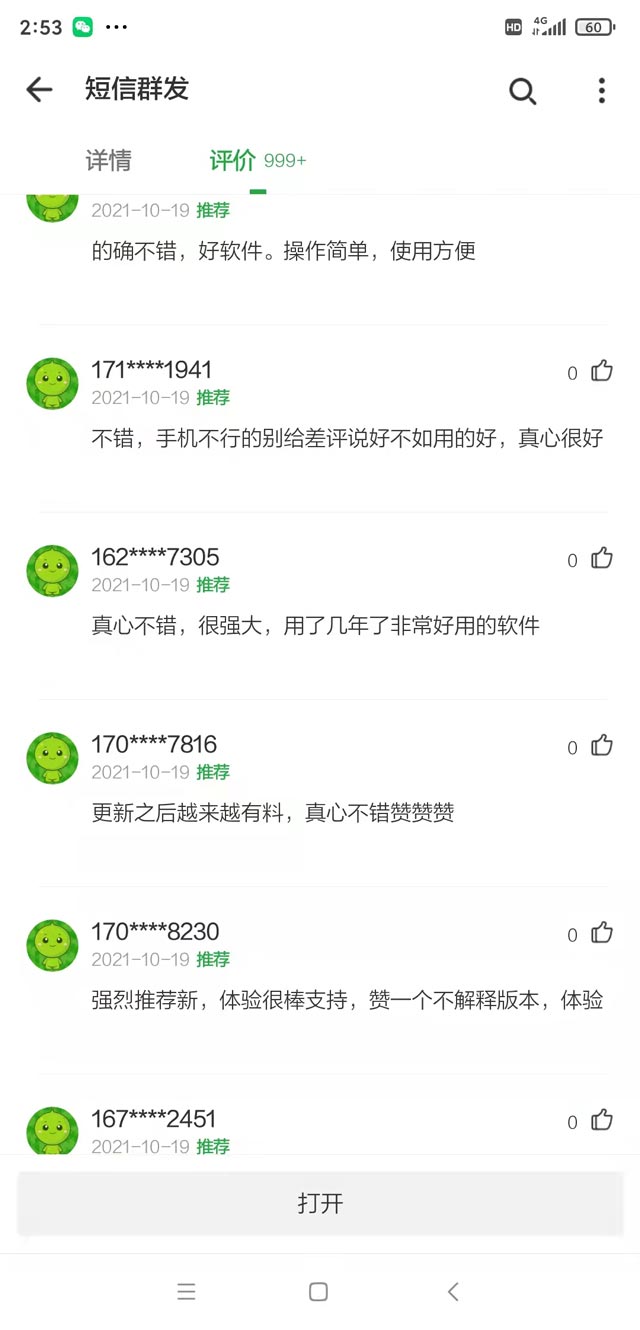Tap the 打开 button to open the app
This screenshot has width=640, height=1330.
320,1203
